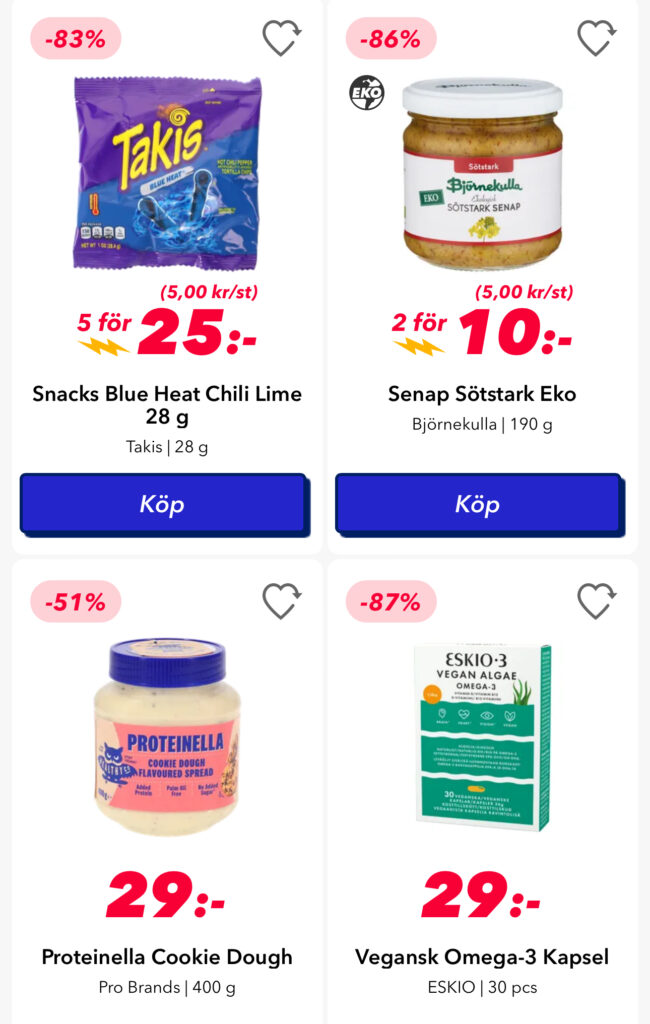
Task: View the Vegansk Omega-3 Kapsel product
Action: tap(482, 735)
